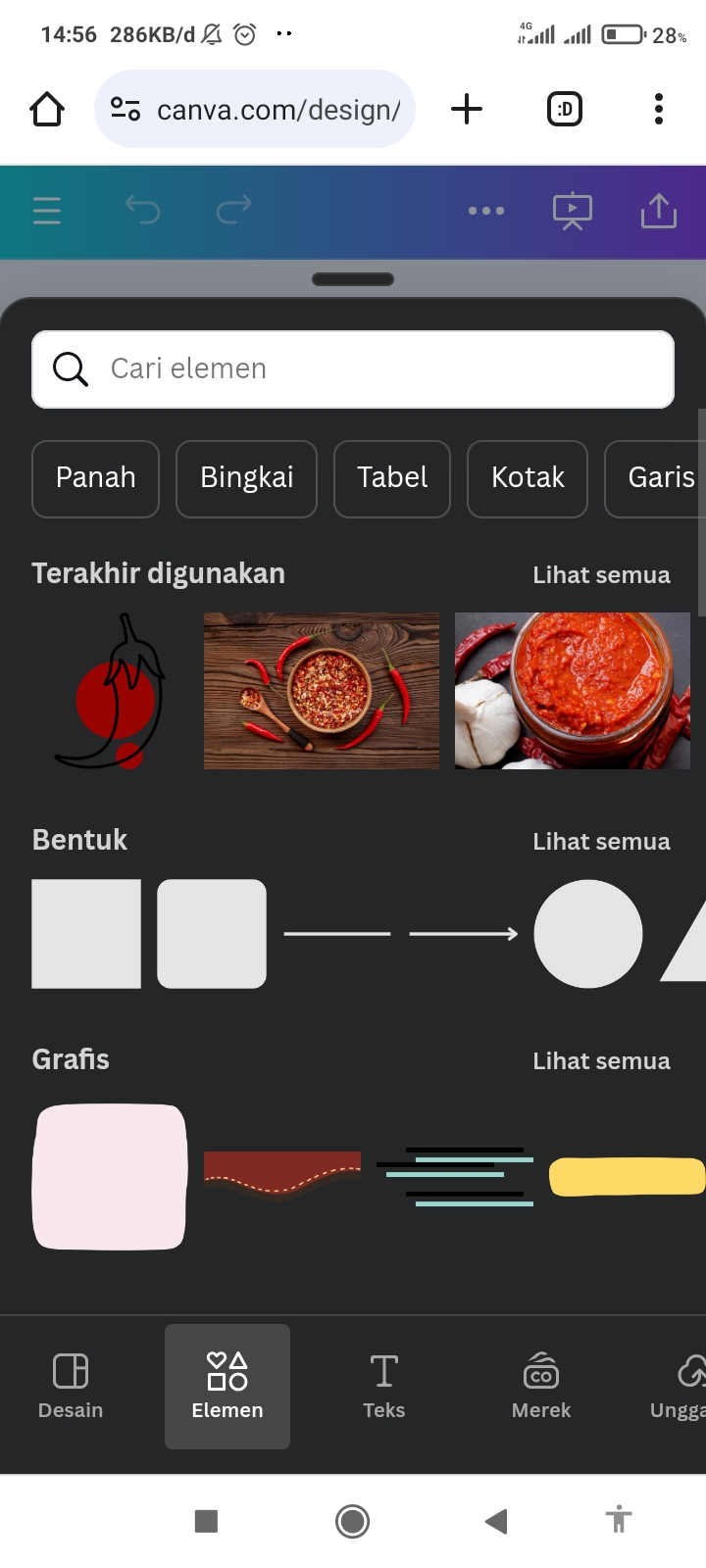Add the chili line-art graphic
Screen dimensions: 706x1568
pyautogui.click(x=110, y=692)
